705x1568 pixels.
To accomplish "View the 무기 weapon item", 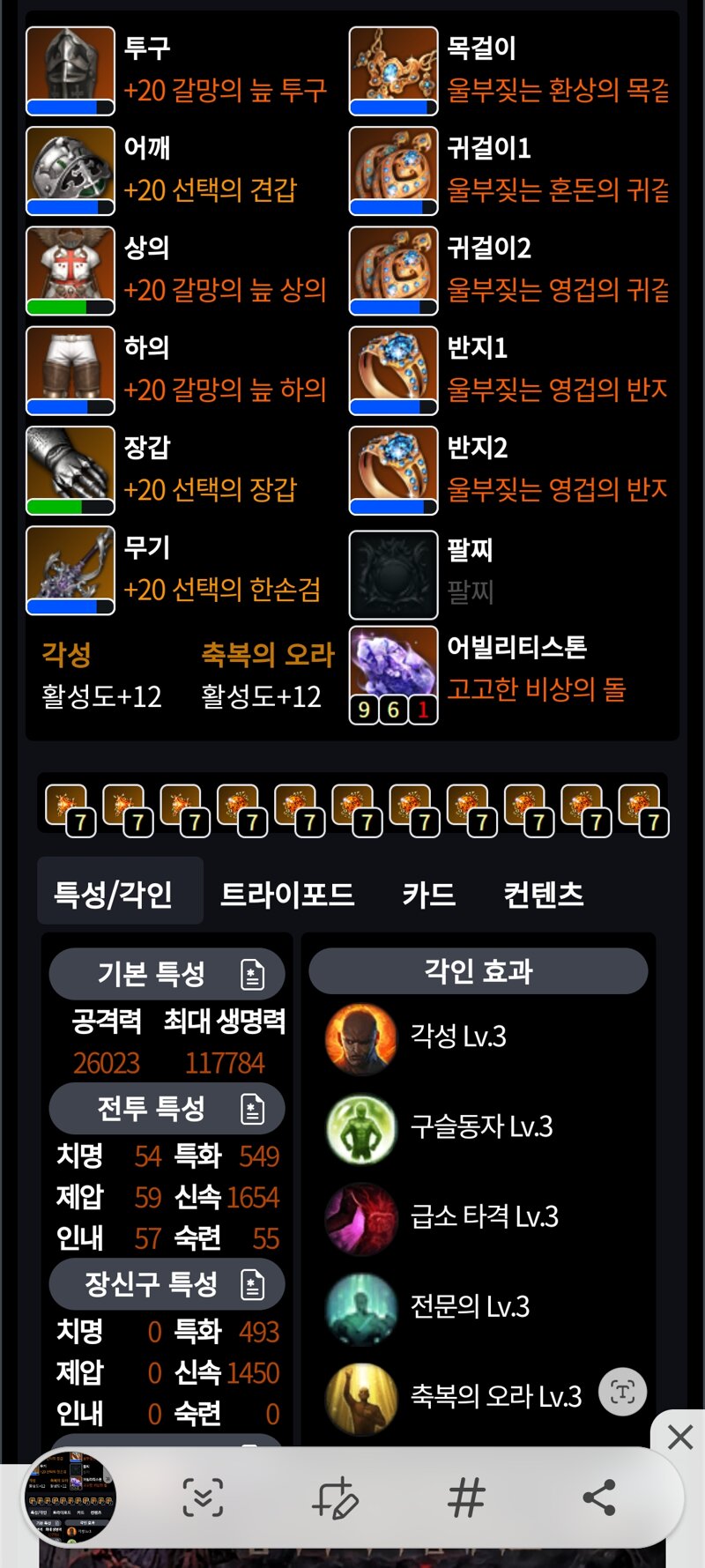I will (70, 570).
